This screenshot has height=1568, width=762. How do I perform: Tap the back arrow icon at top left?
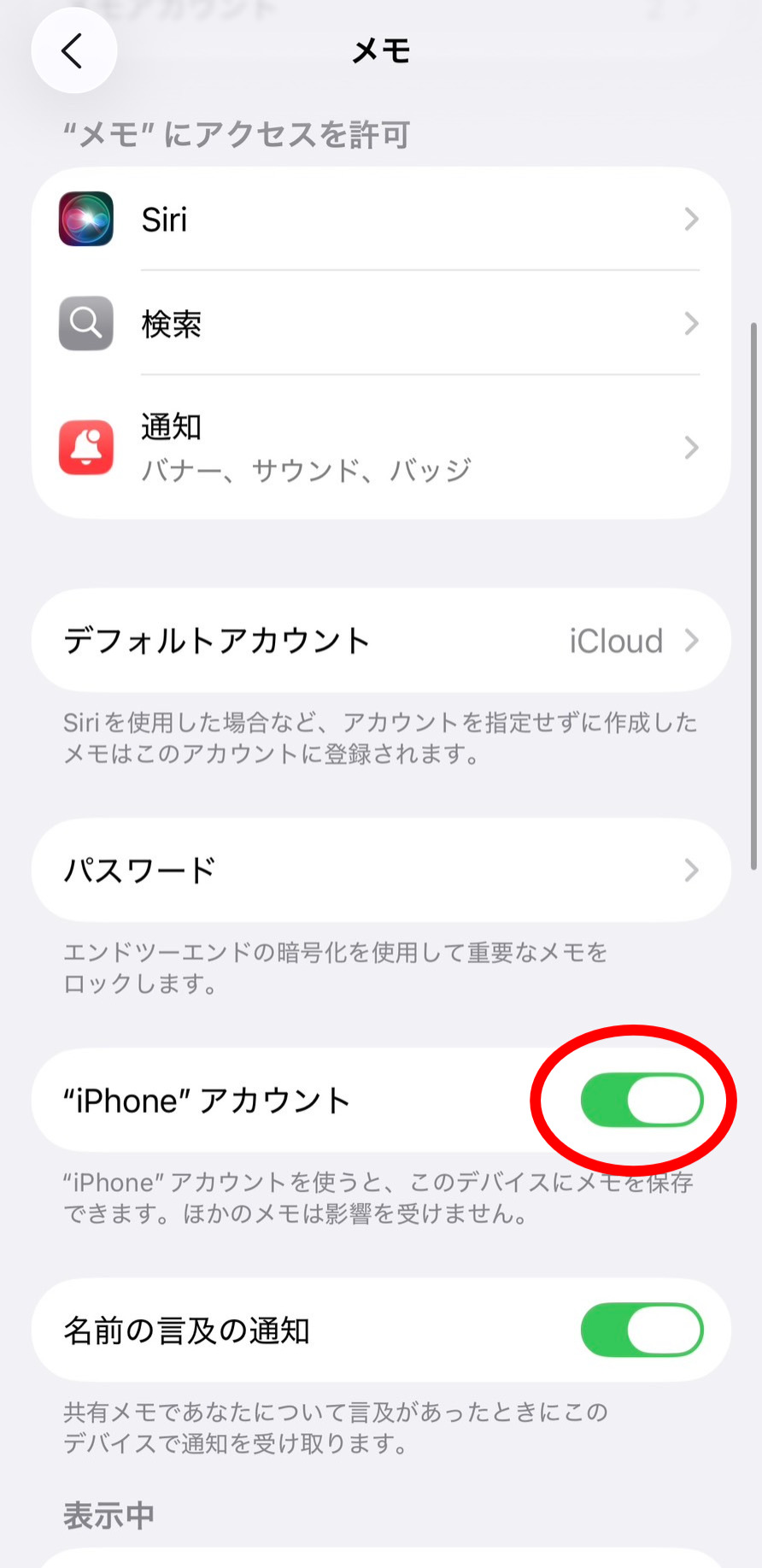click(x=73, y=50)
